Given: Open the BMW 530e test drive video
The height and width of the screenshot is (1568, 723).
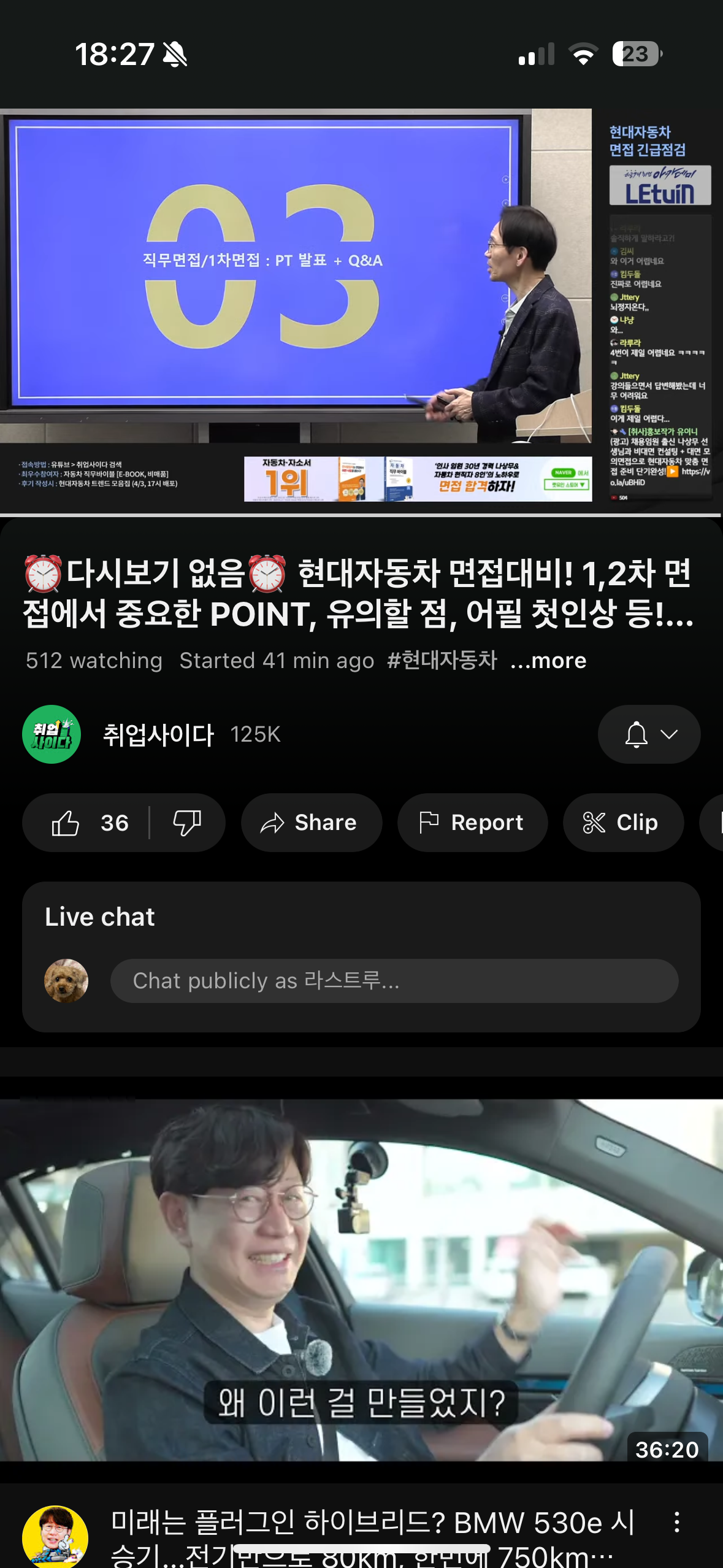Looking at the screenshot, I should (x=361, y=1279).
